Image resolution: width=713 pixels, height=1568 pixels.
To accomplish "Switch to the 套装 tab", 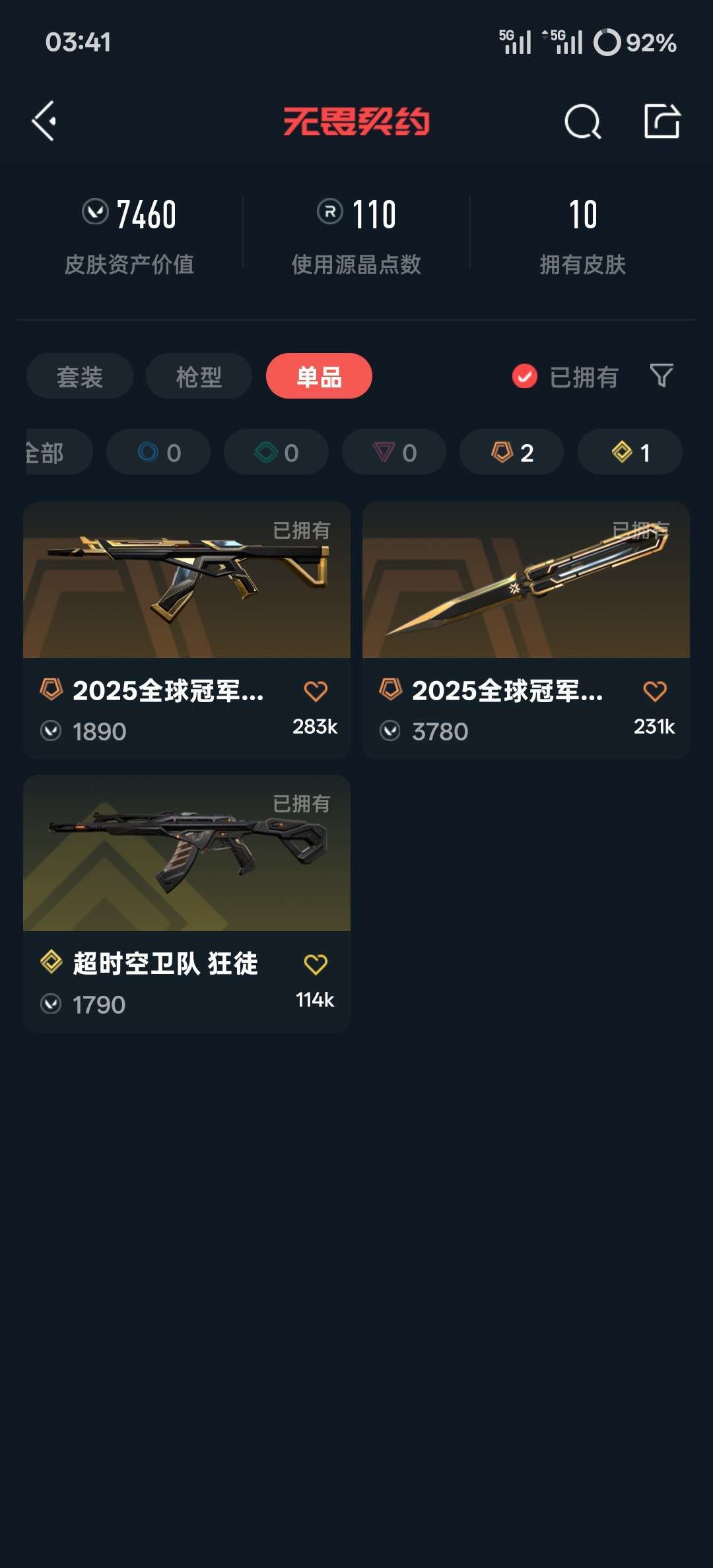I will 80,376.
